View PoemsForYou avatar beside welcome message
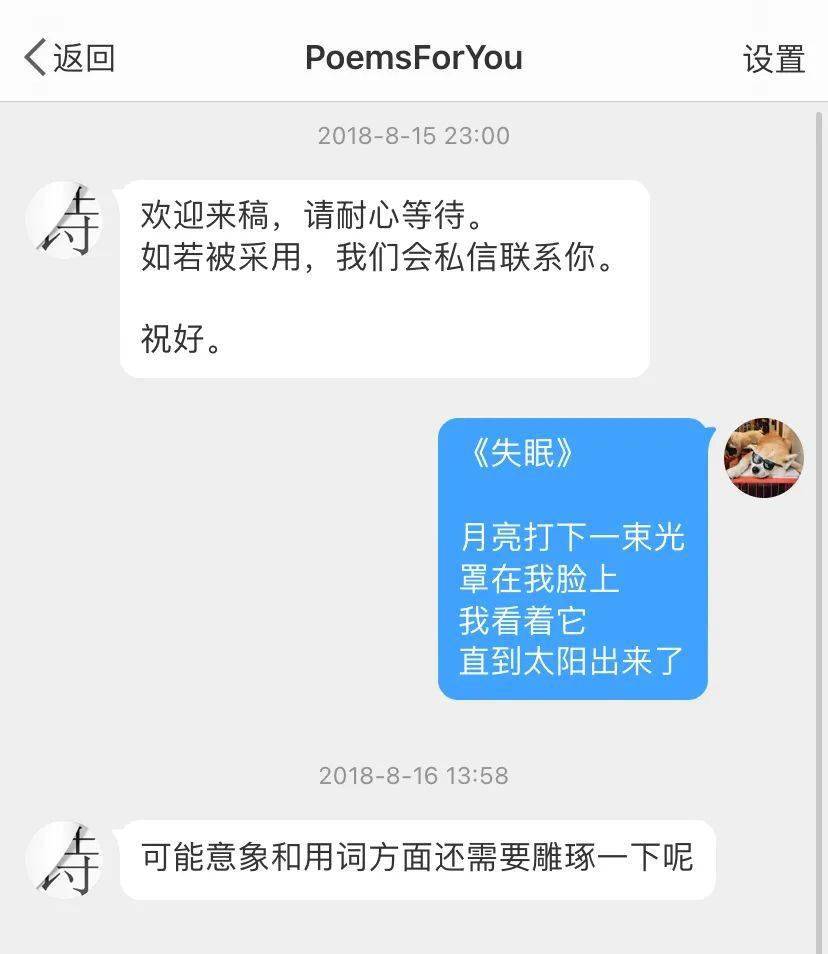The width and height of the screenshot is (828, 954). click(65, 220)
